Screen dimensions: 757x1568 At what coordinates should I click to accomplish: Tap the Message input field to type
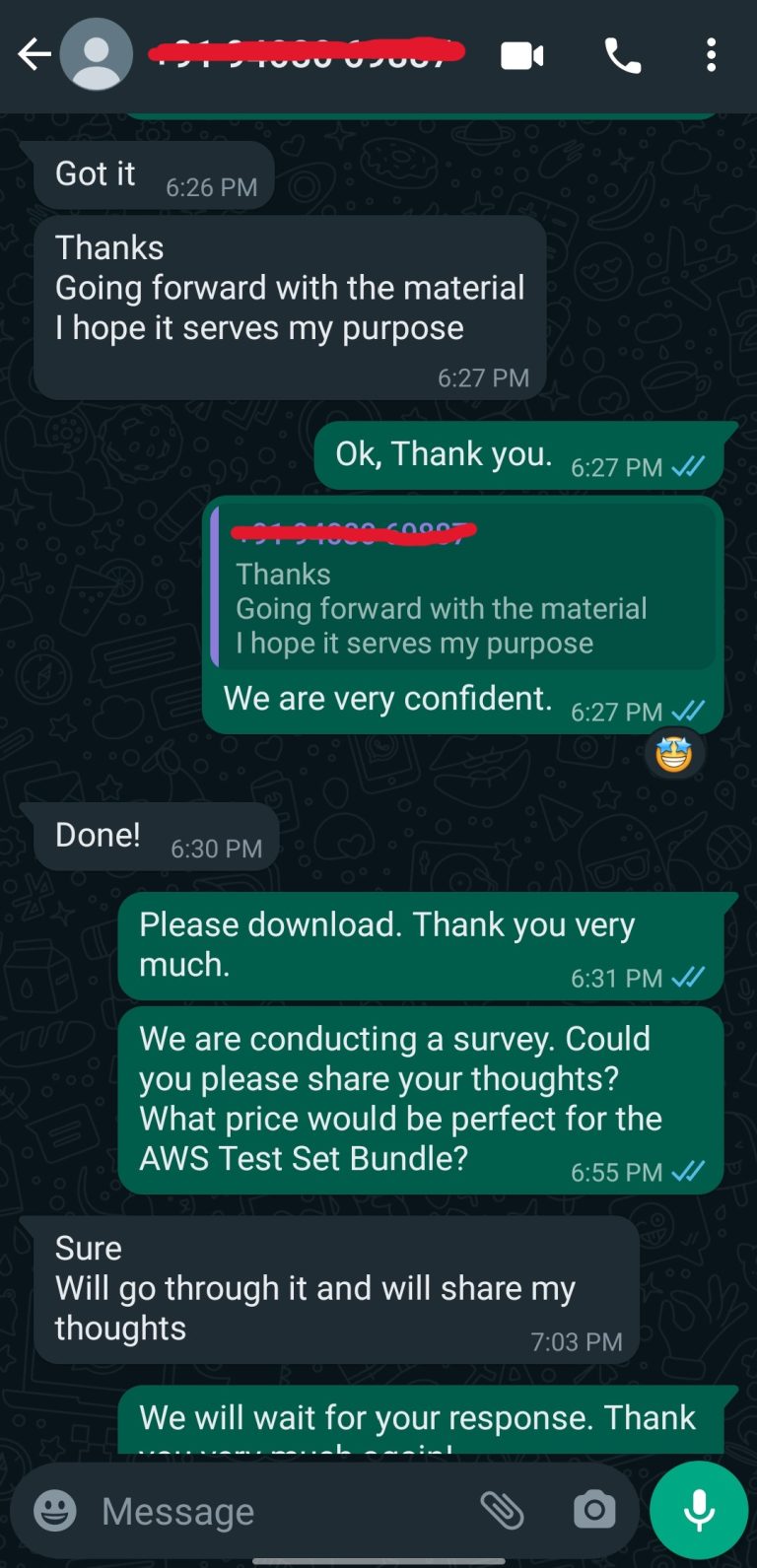tap(246, 1510)
